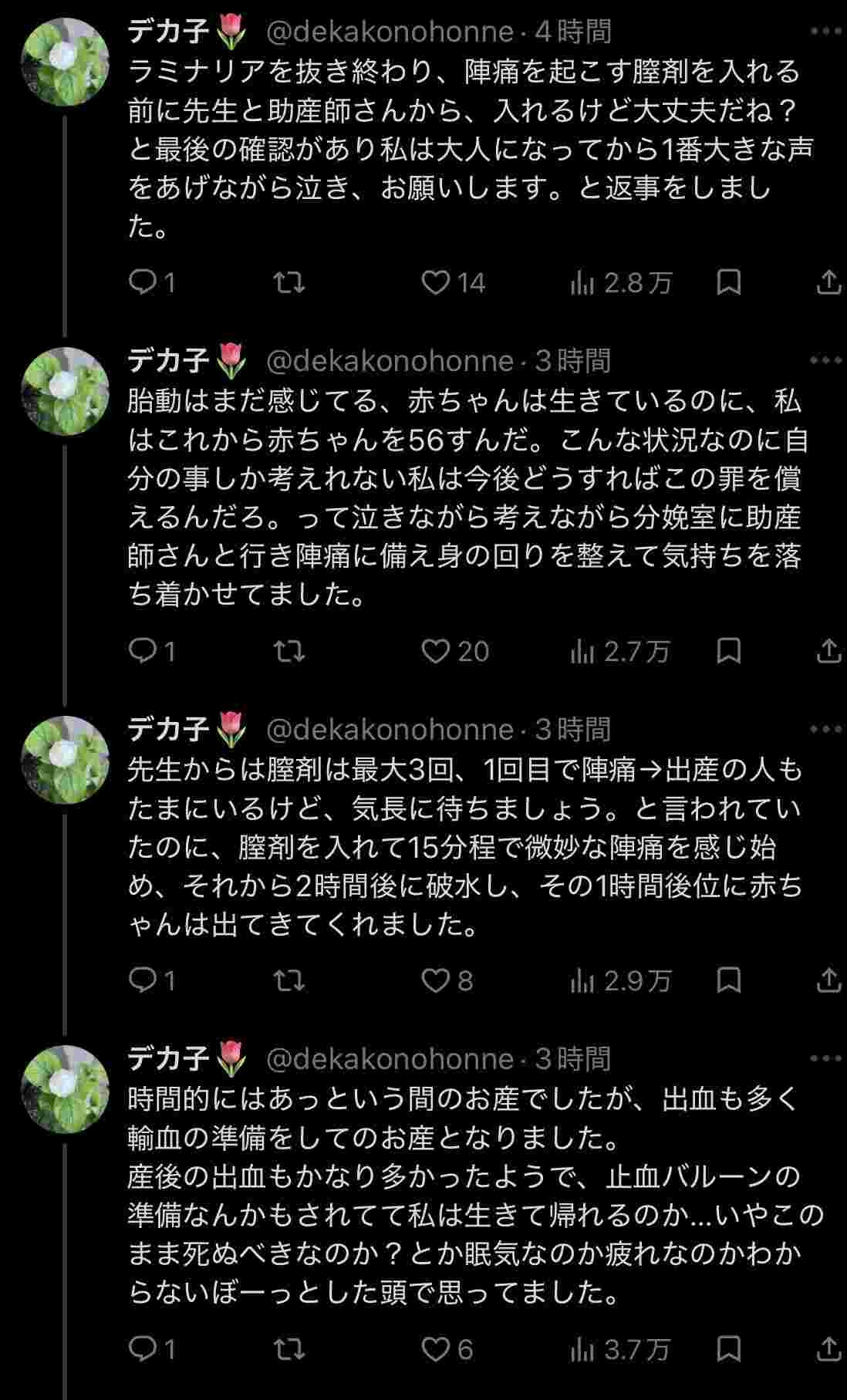Viewport: 847px width, 1400px height.
Task: Open デカ子 profile picture on 4時間 tweet
Action: [65, 62]
